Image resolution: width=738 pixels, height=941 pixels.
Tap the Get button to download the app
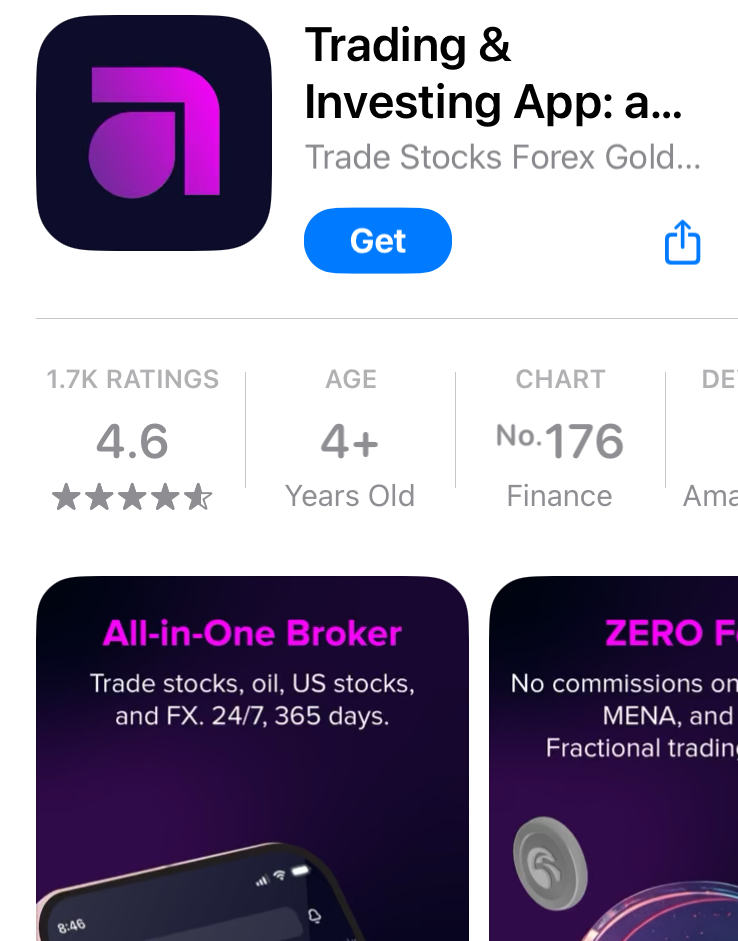click(x=377, y=241)
